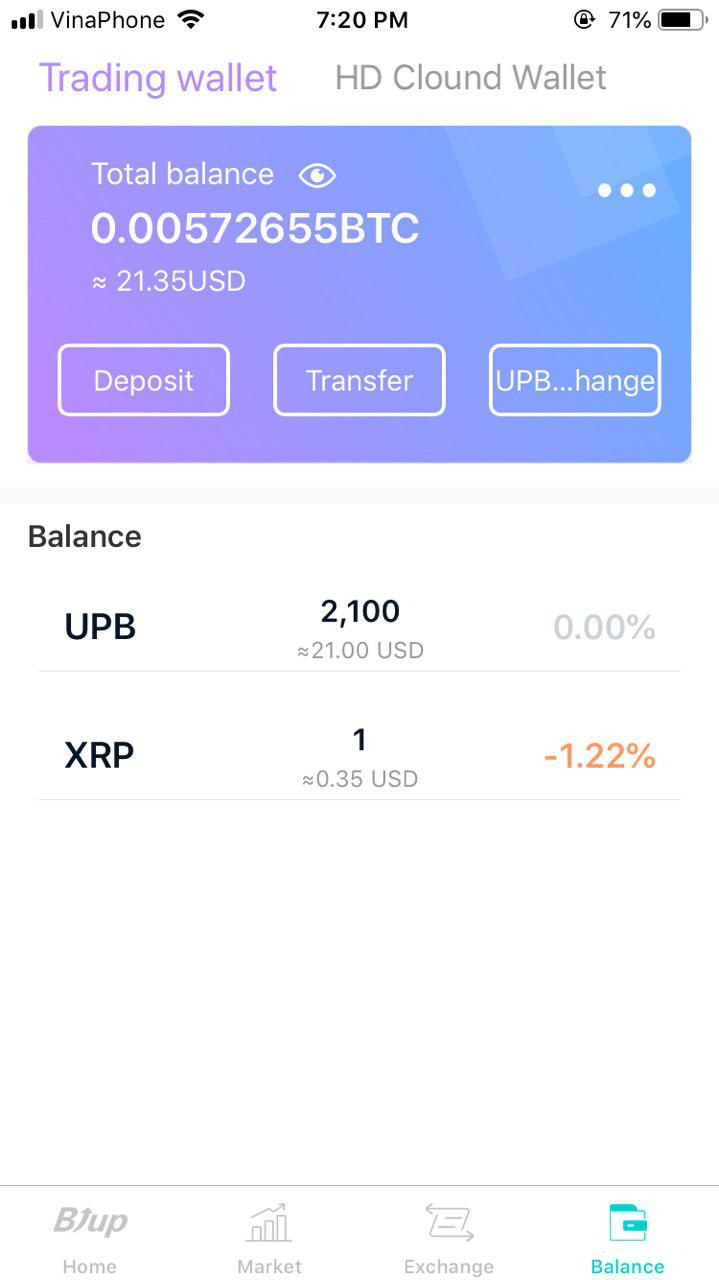Tap the Transfer button
The width and height of the screenshot is (719, 1280).
click(359, 380)
